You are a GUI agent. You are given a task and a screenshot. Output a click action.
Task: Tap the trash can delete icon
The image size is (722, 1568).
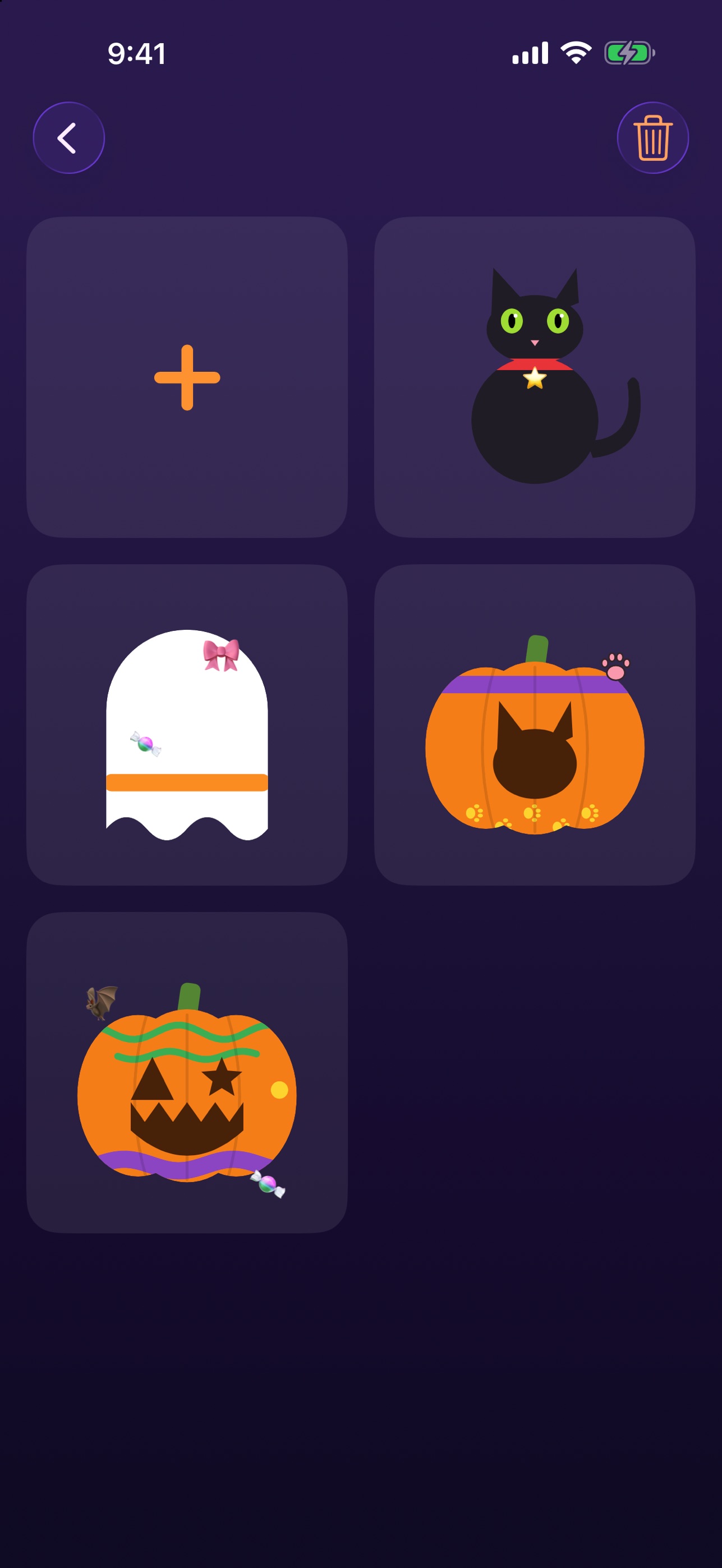[652, 137]
